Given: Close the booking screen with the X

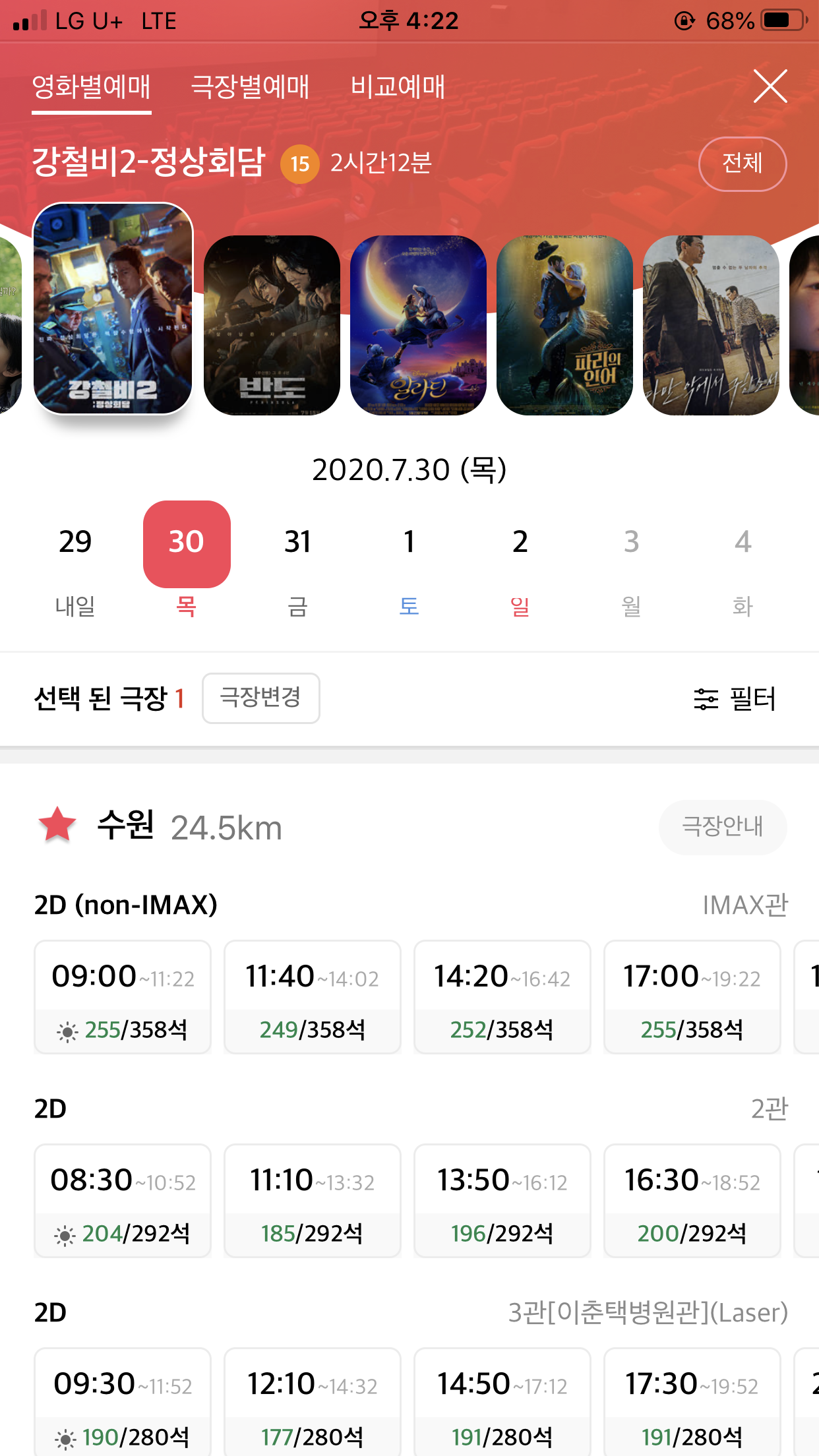Looking at the screenshot, I should click(x=770, y=86).
